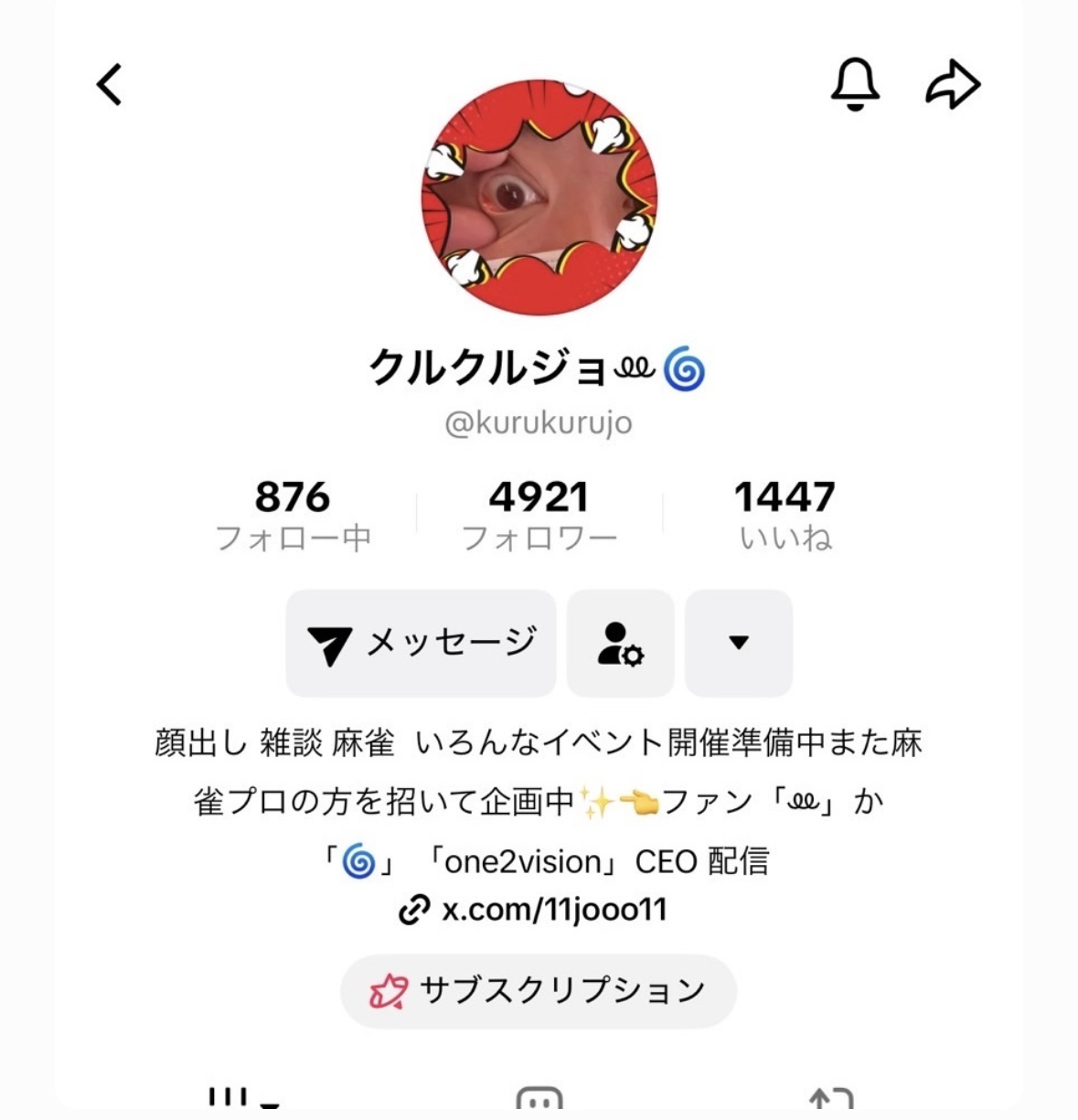Open the follow settings person icon
Viewport: 1078px width, 1120px height.
(620, 644)
